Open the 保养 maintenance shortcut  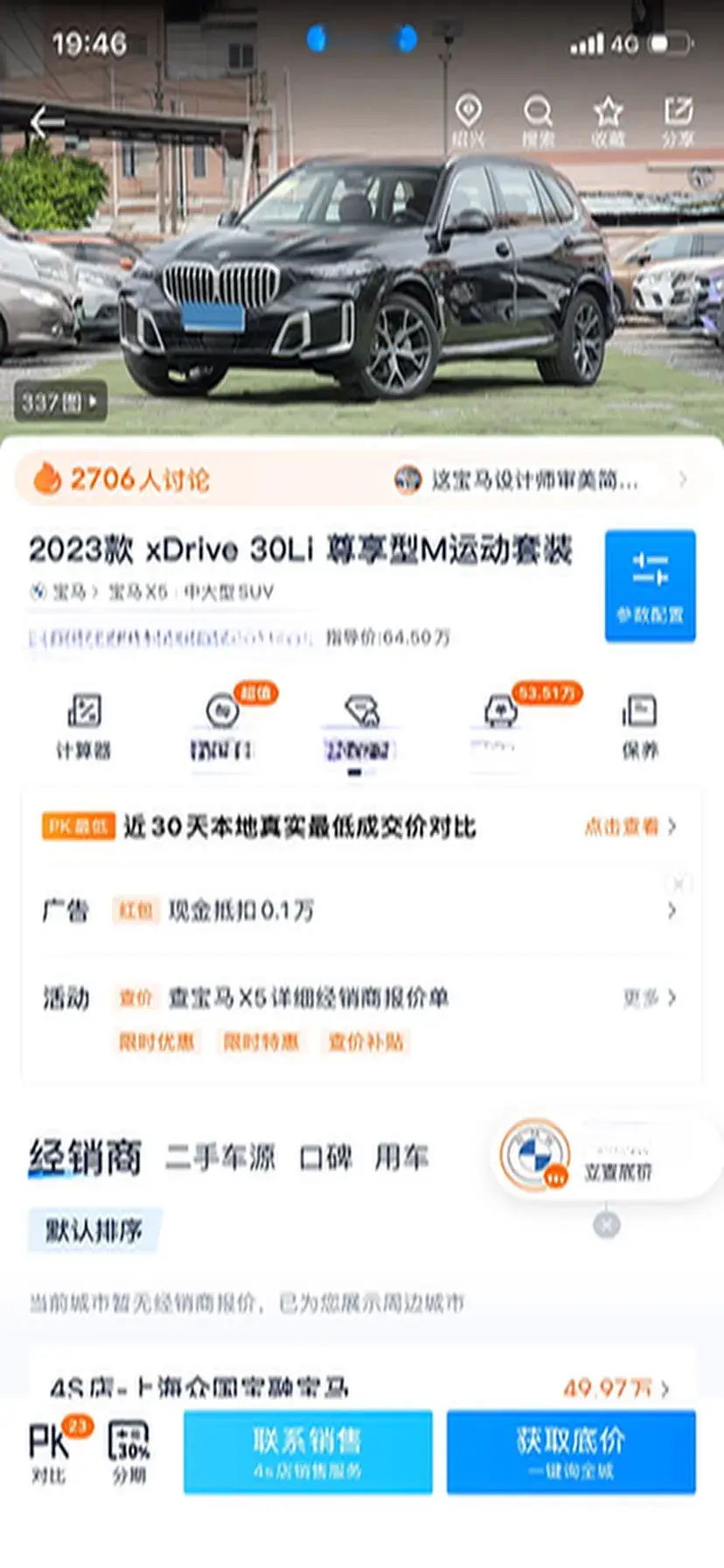(639, 725)
